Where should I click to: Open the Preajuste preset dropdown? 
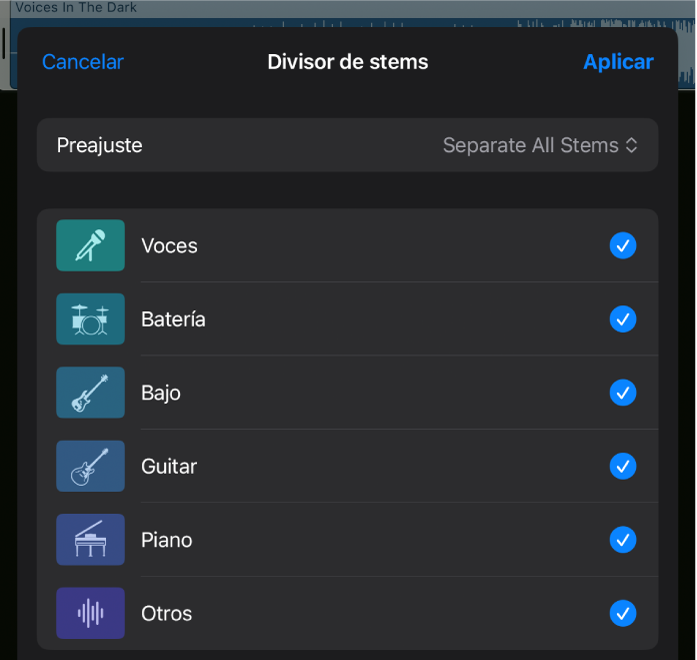[540, 145]
